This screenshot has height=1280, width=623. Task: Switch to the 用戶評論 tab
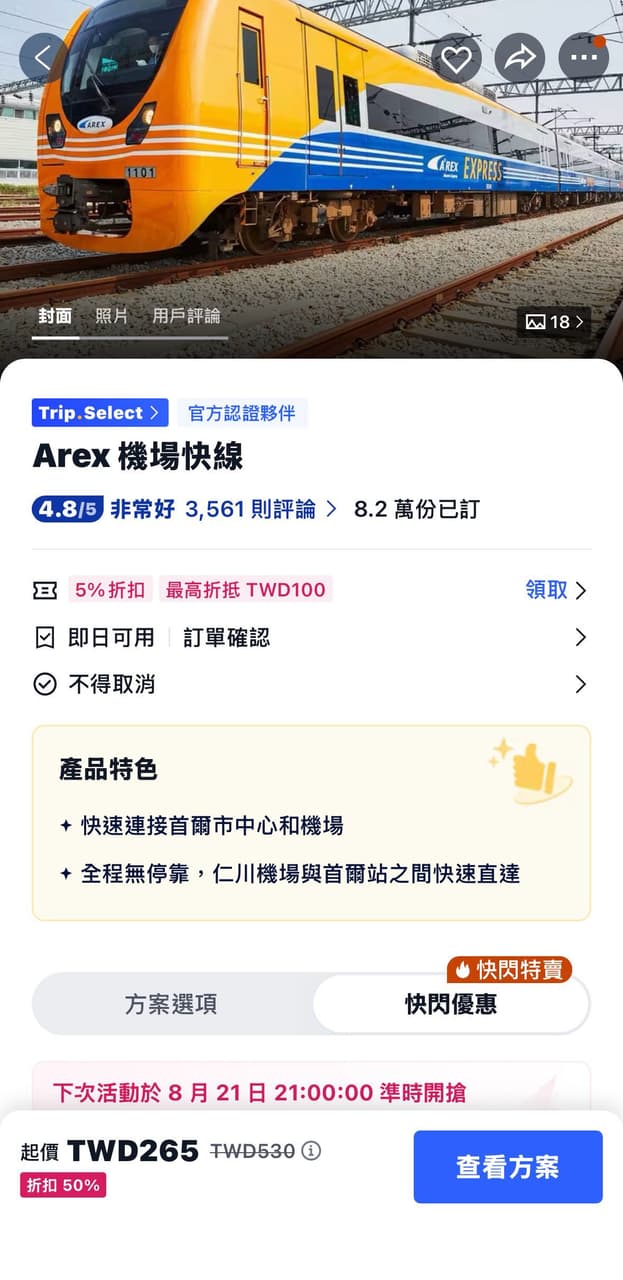click(x=186, y=316)
